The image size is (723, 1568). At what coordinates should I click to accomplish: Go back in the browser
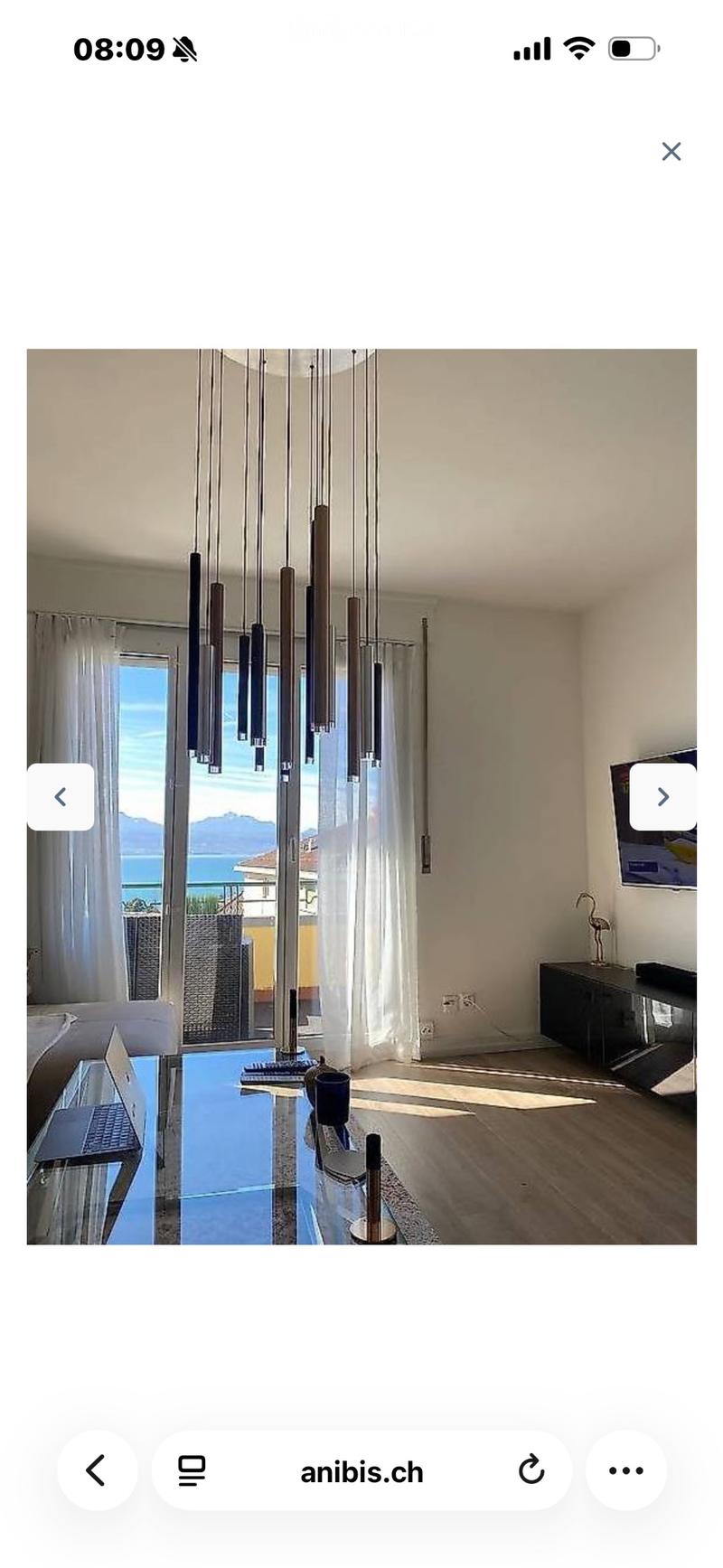pyautogui.click(x=98, y=1470)
